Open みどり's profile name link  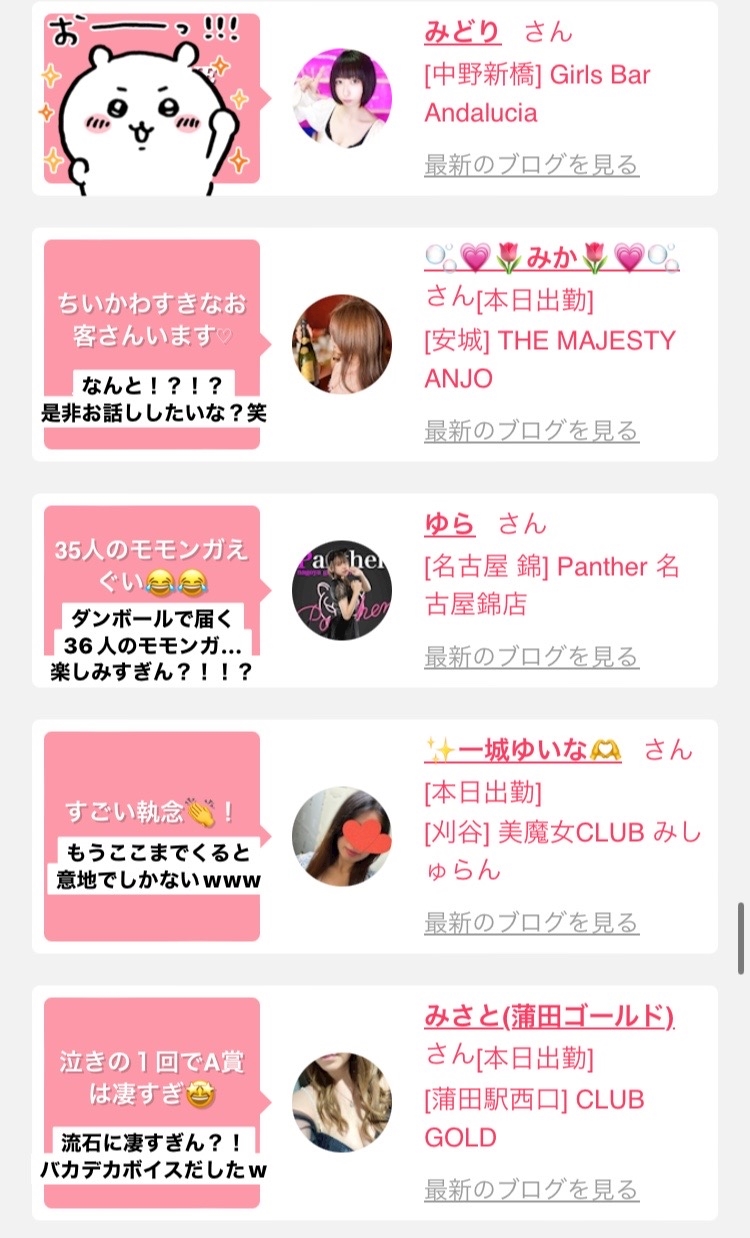[462, 32]
